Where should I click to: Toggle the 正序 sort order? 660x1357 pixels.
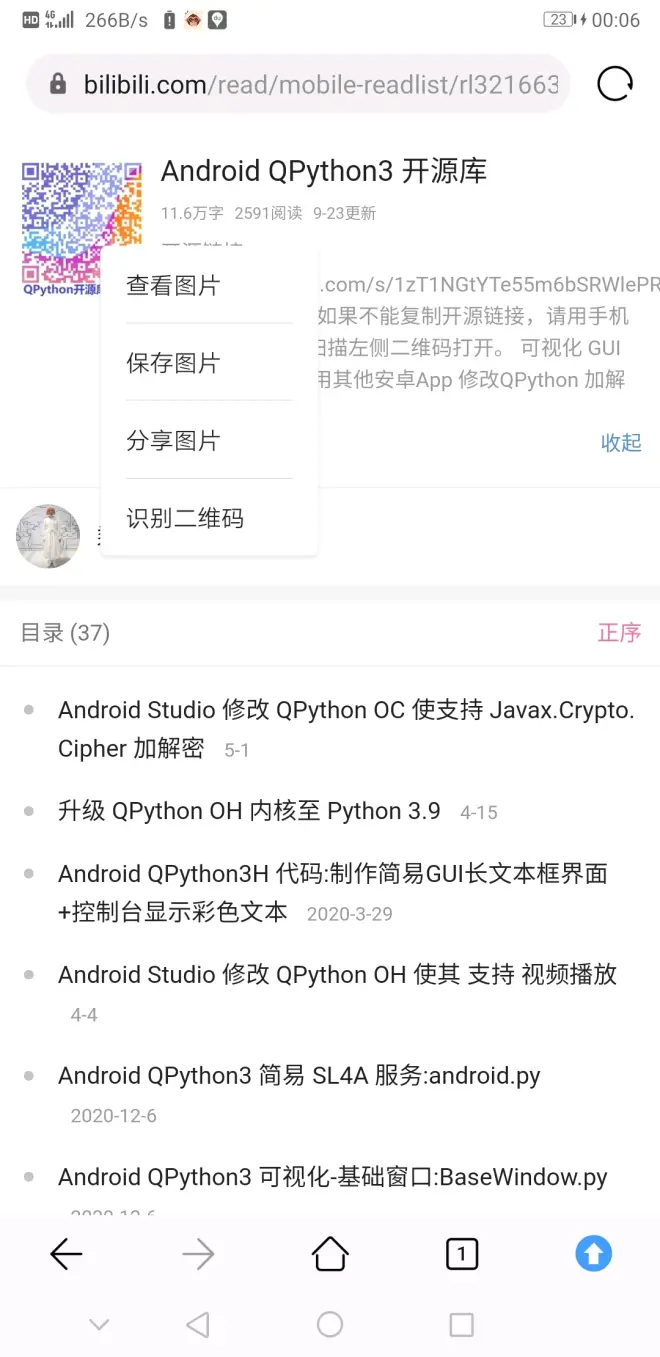618,633
